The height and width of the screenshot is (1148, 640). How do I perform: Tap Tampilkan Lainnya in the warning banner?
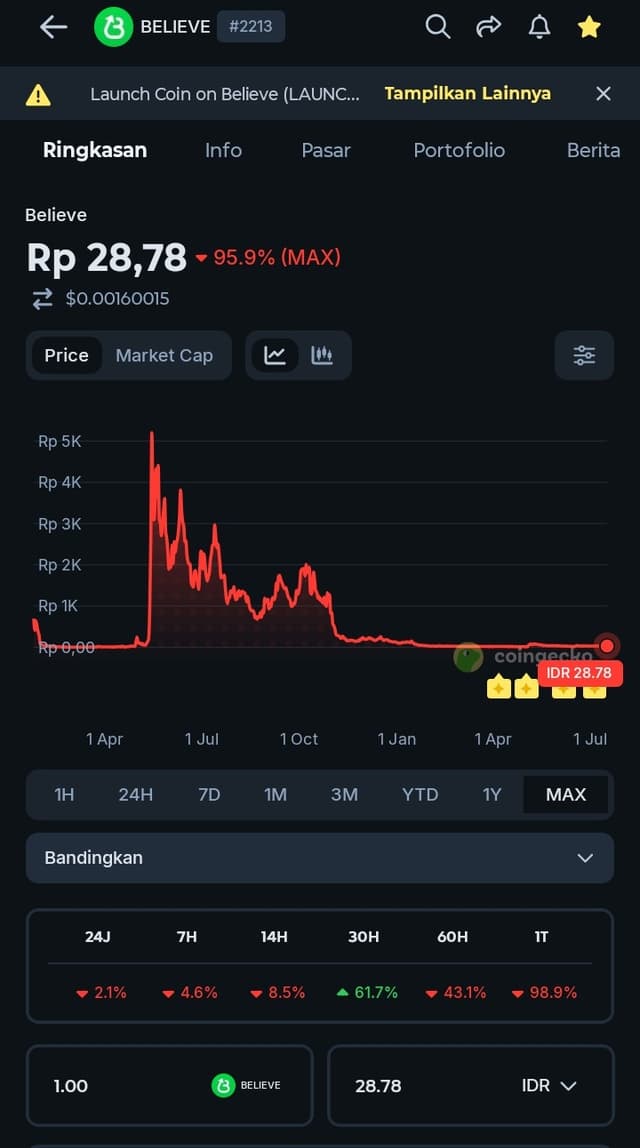[x=467, y=94]
